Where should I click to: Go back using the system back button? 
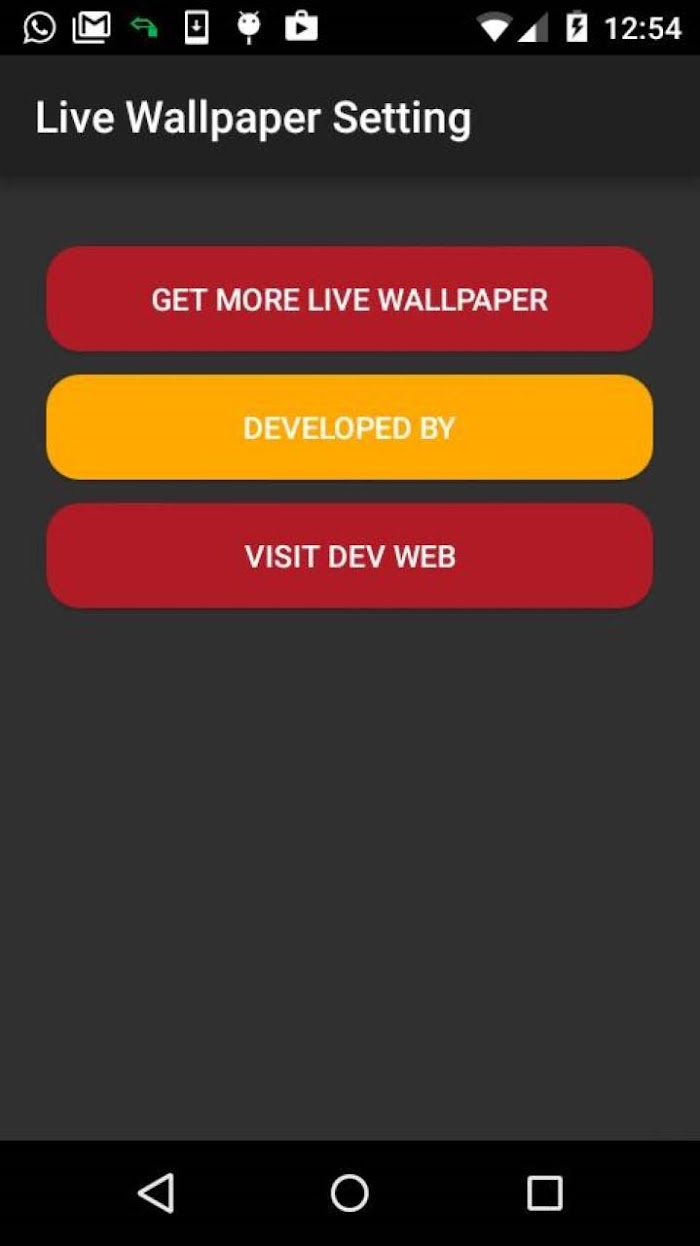pos(156,1193)
